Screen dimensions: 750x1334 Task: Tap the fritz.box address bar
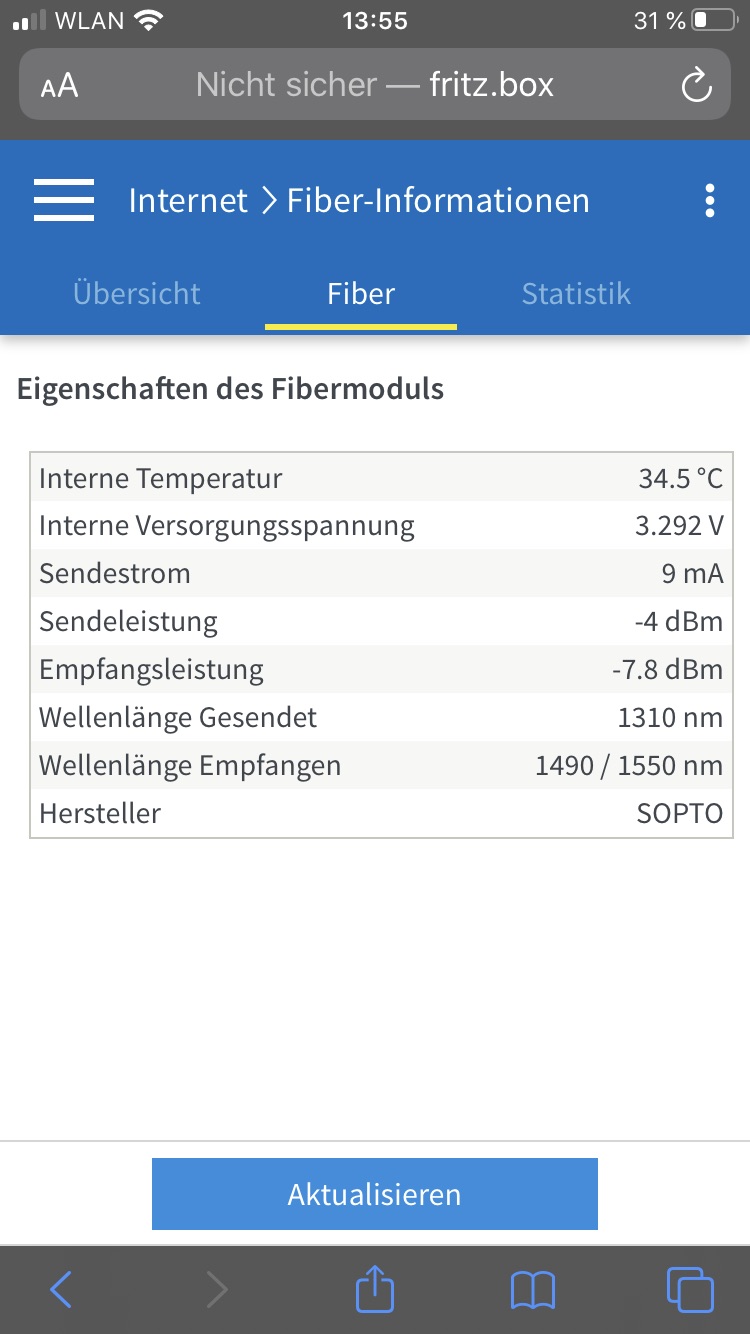click(375, 85)
